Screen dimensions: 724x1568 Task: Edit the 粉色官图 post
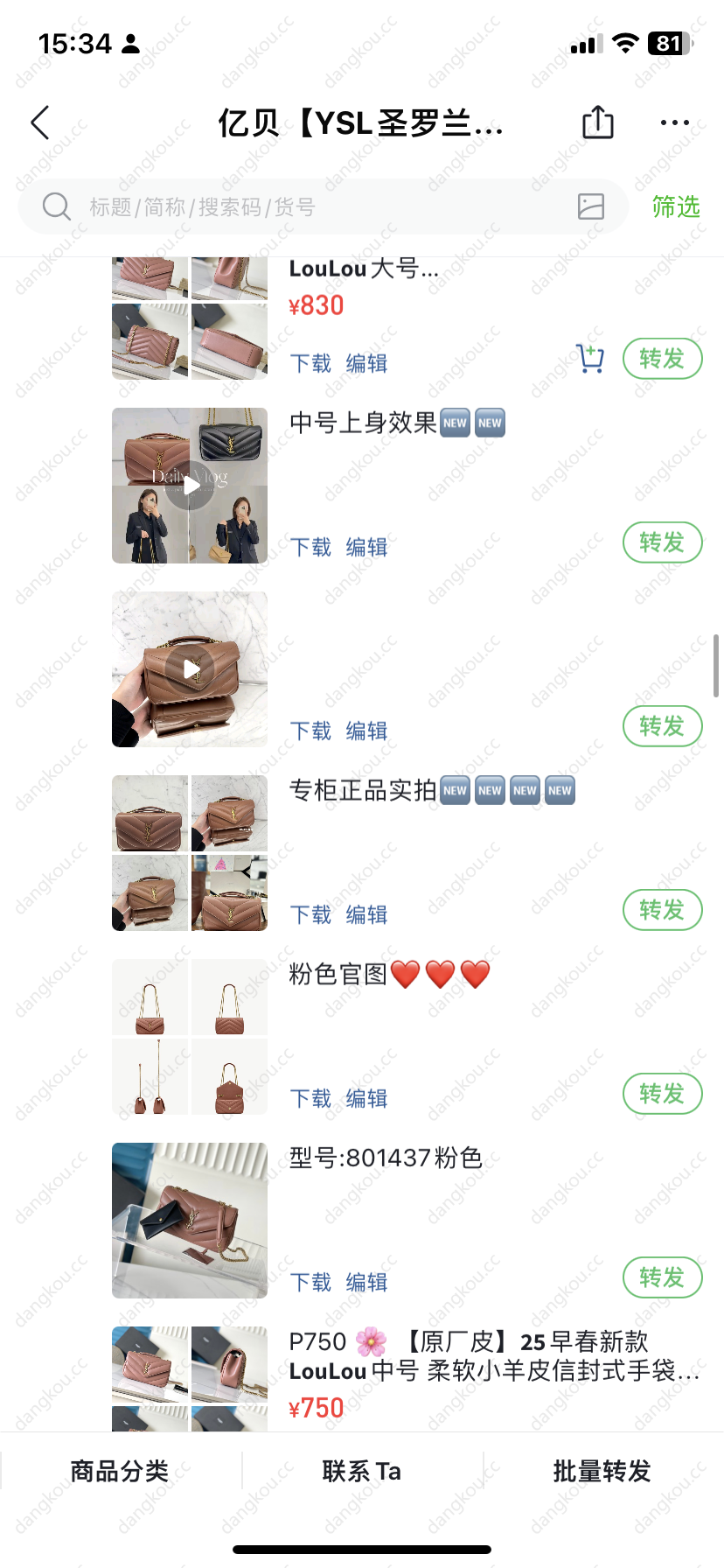[x=366, y=1099]
